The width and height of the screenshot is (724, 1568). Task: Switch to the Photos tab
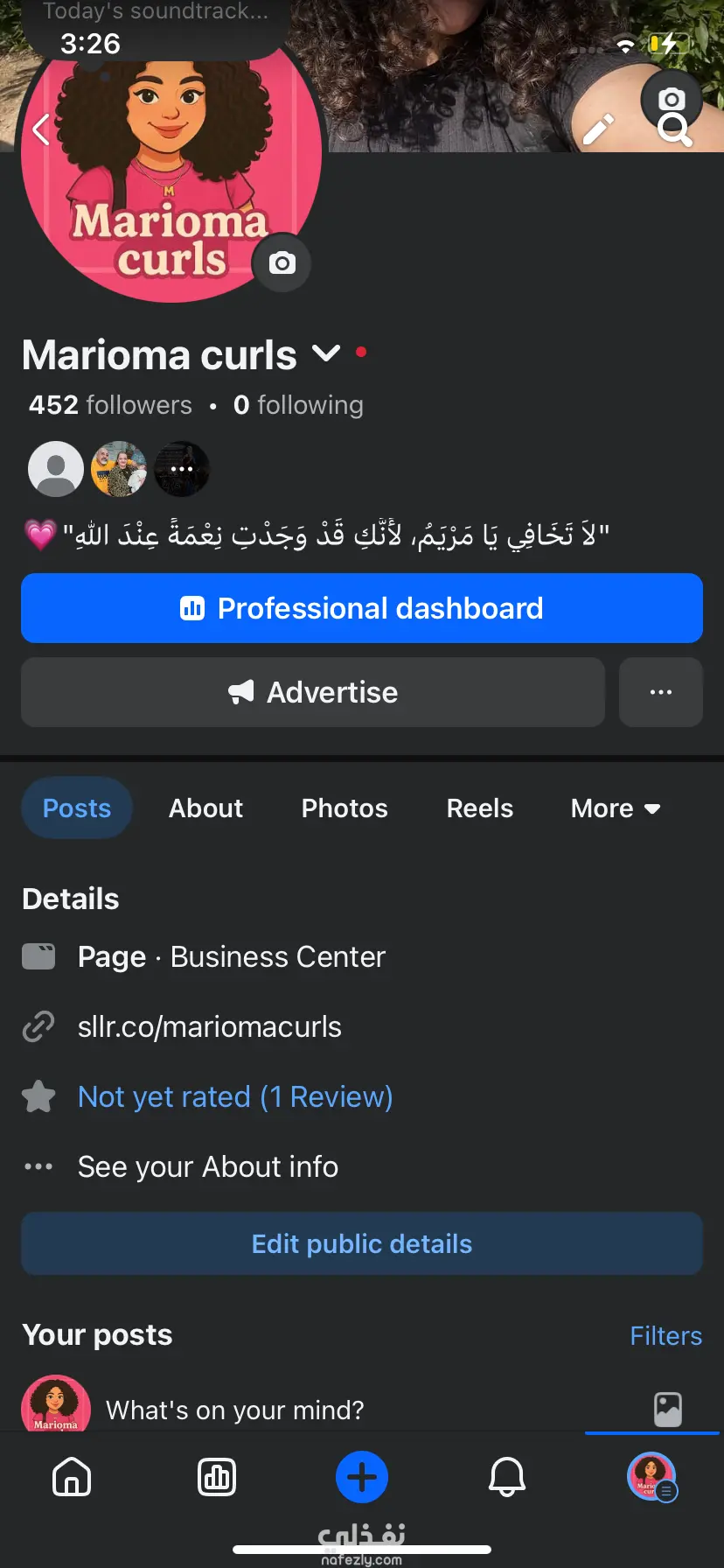pyautogui.click(x=345, y=808)
